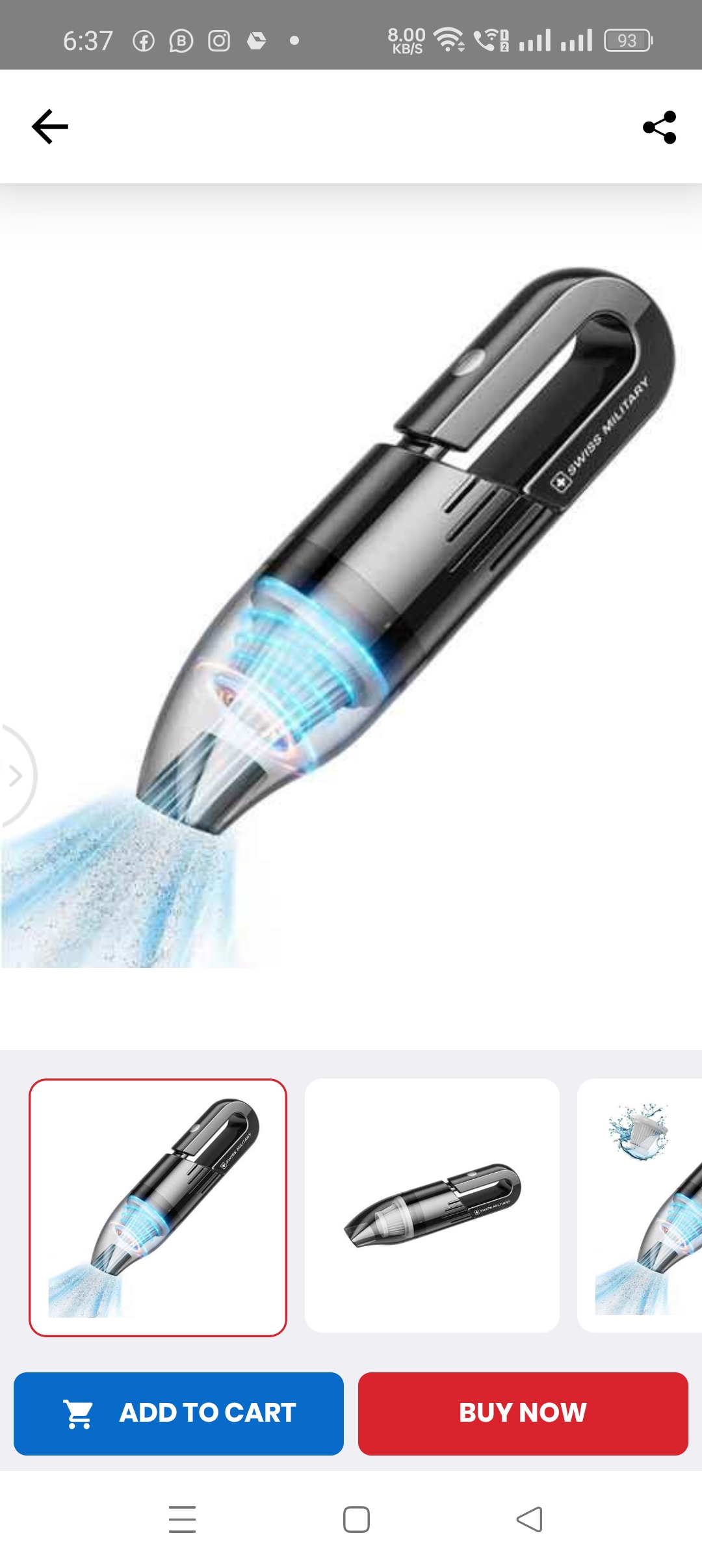
Task: Go back using the top-left arrow
Action: [x=50, y=127]
